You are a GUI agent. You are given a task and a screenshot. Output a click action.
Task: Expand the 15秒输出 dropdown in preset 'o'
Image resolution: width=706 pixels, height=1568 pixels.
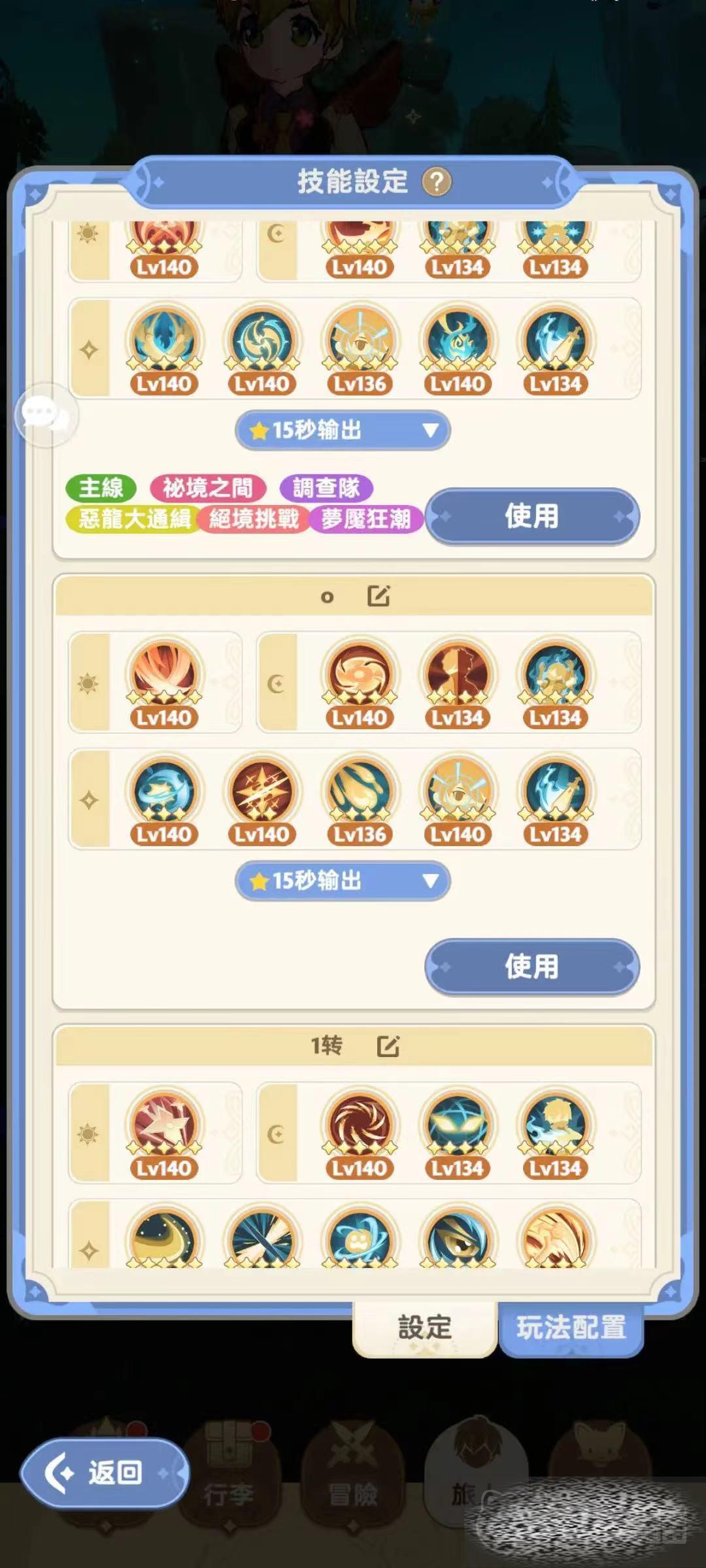pos(343,881)
